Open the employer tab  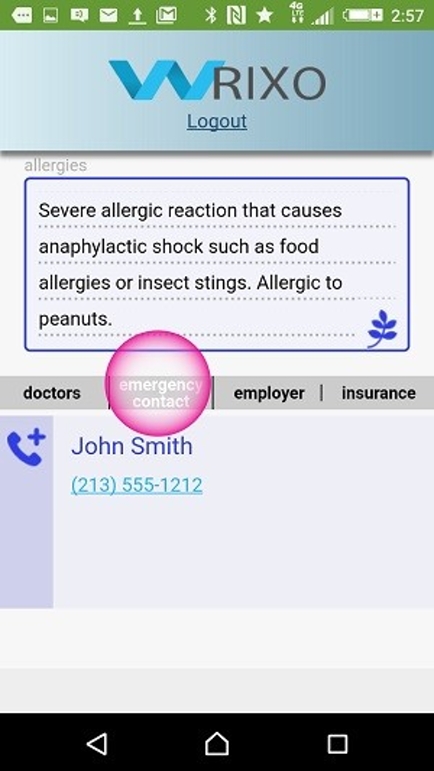[x=269, y=393]
